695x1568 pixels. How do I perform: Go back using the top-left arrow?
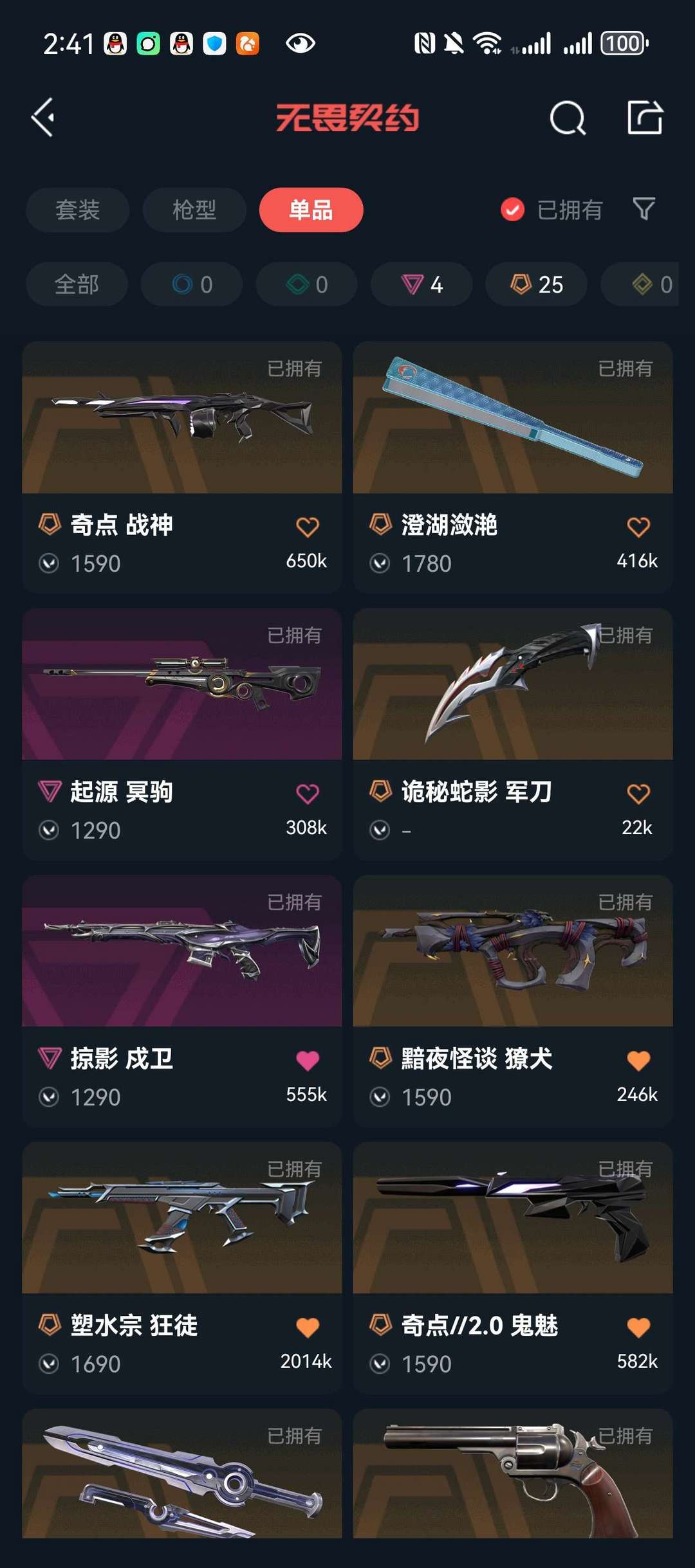pyautogui.click(x=44, y=118)
